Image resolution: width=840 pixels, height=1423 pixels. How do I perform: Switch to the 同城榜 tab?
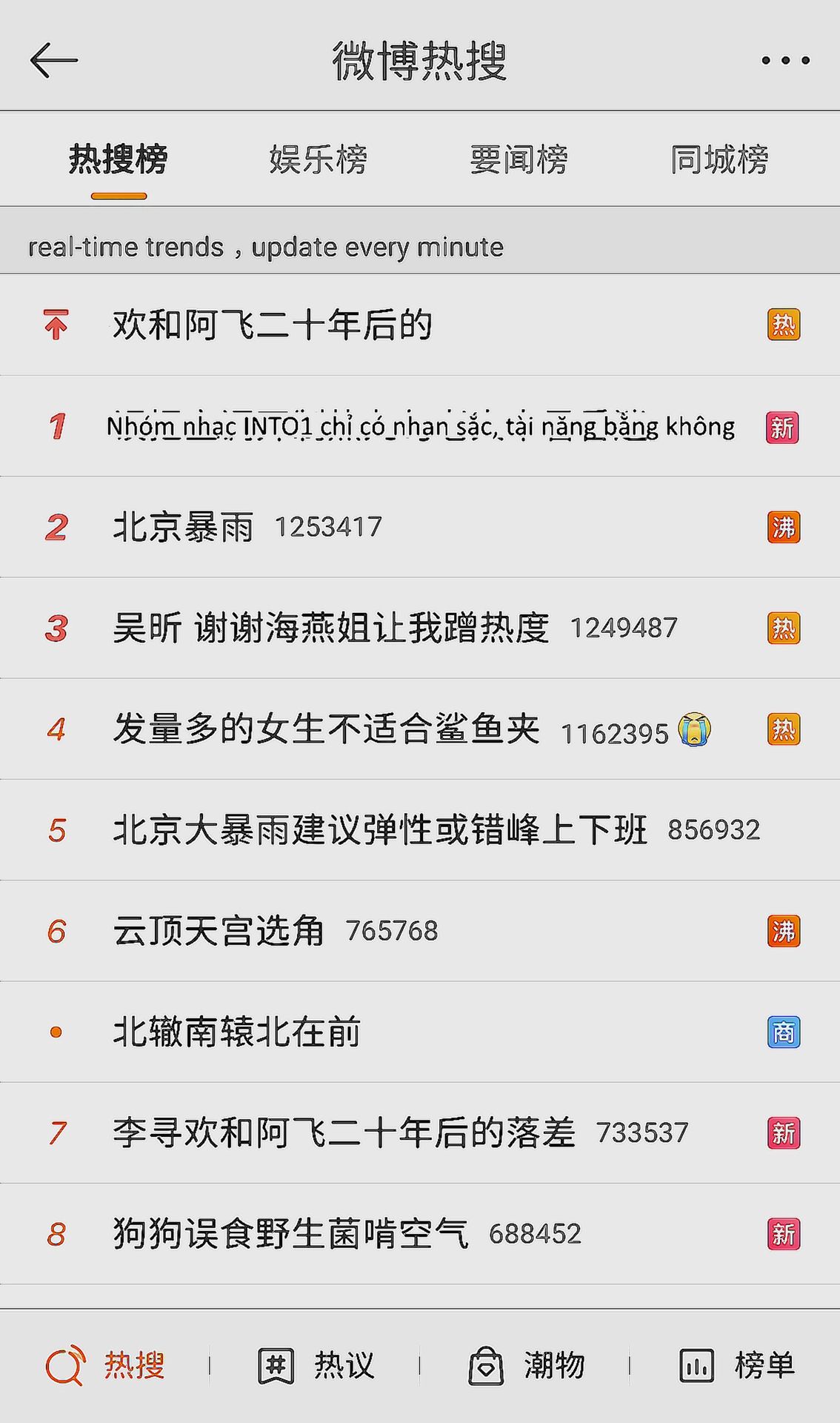coord(720,159)
